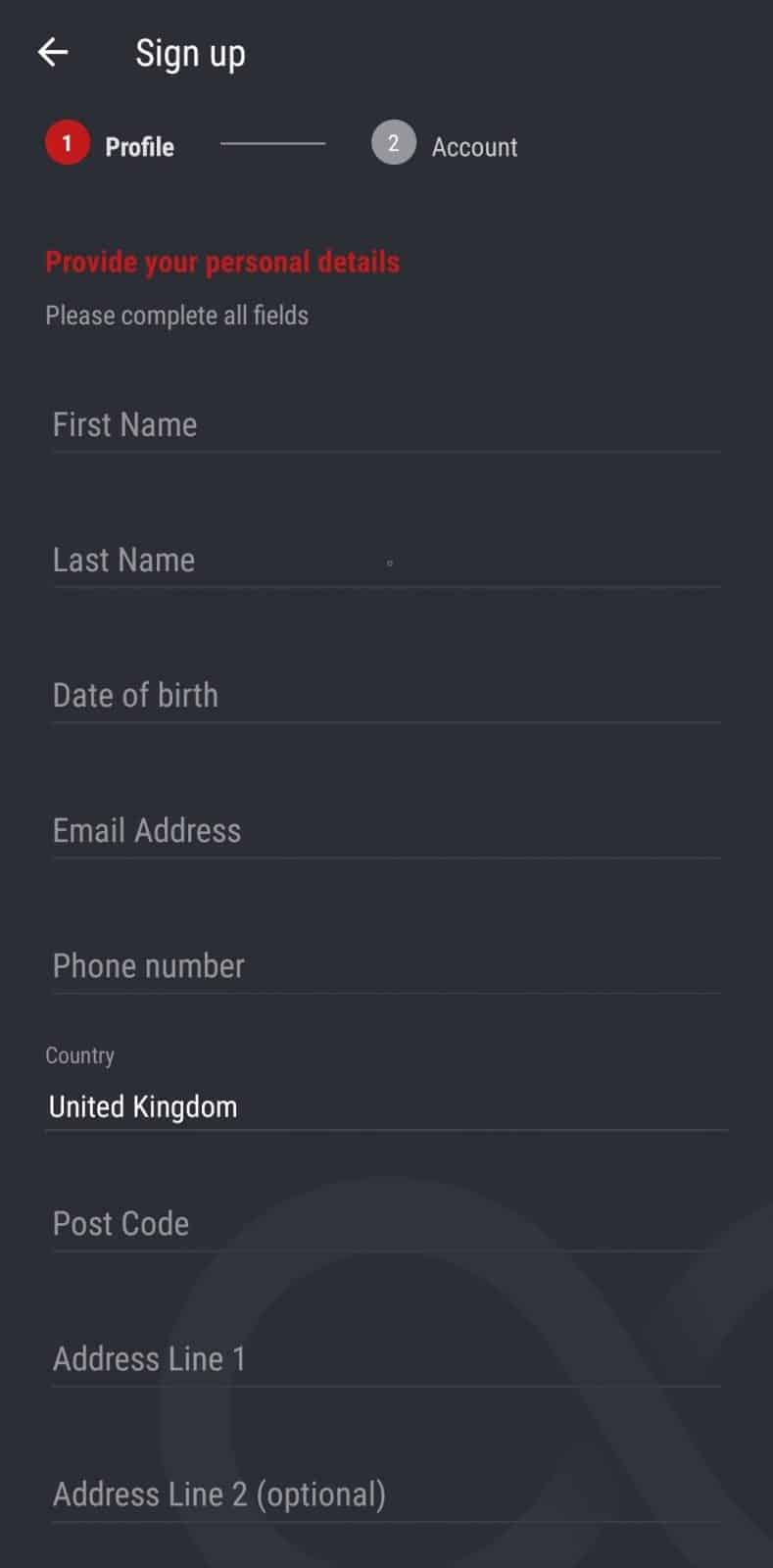Select the red Profile step 1 circle
This screenshot has height=1568, width=773.
tap(67, 142)
